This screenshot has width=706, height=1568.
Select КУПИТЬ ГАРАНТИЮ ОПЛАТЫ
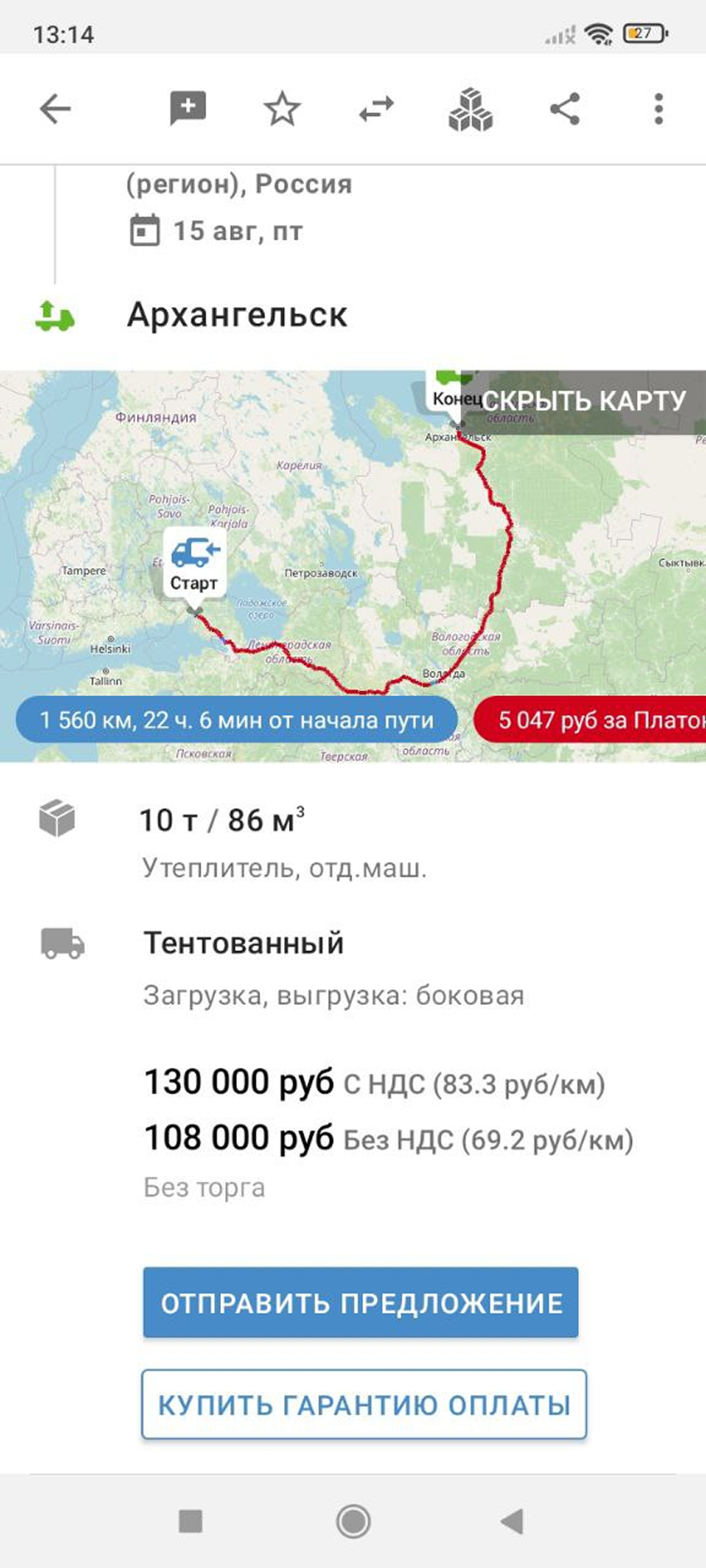point(364,1404)
